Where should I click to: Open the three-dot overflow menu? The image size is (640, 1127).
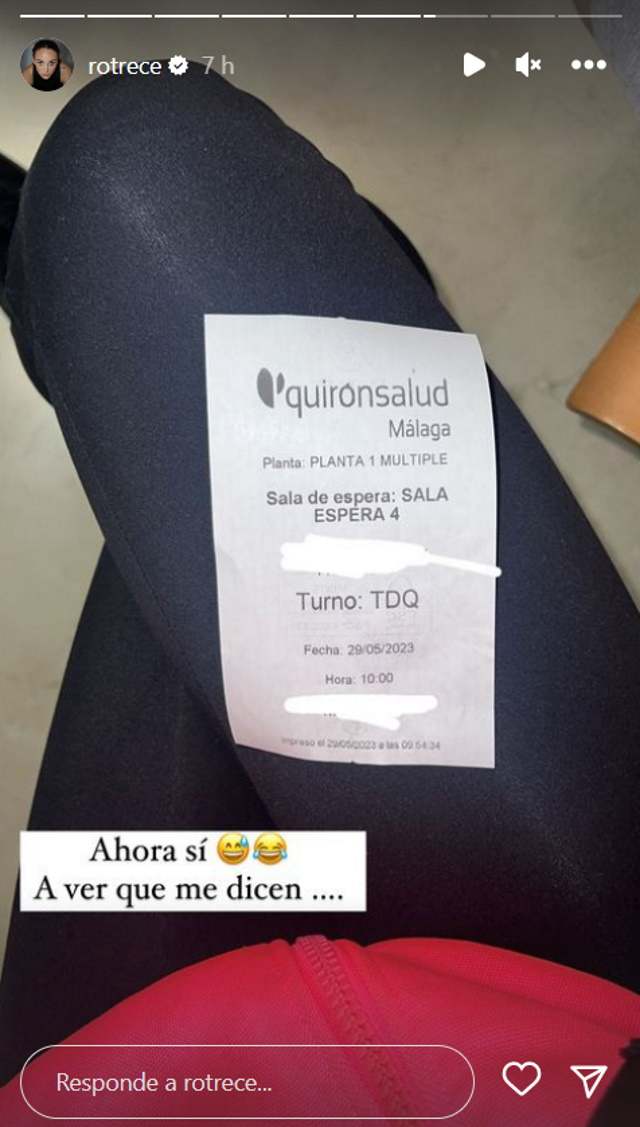click(x=588, y=65)
